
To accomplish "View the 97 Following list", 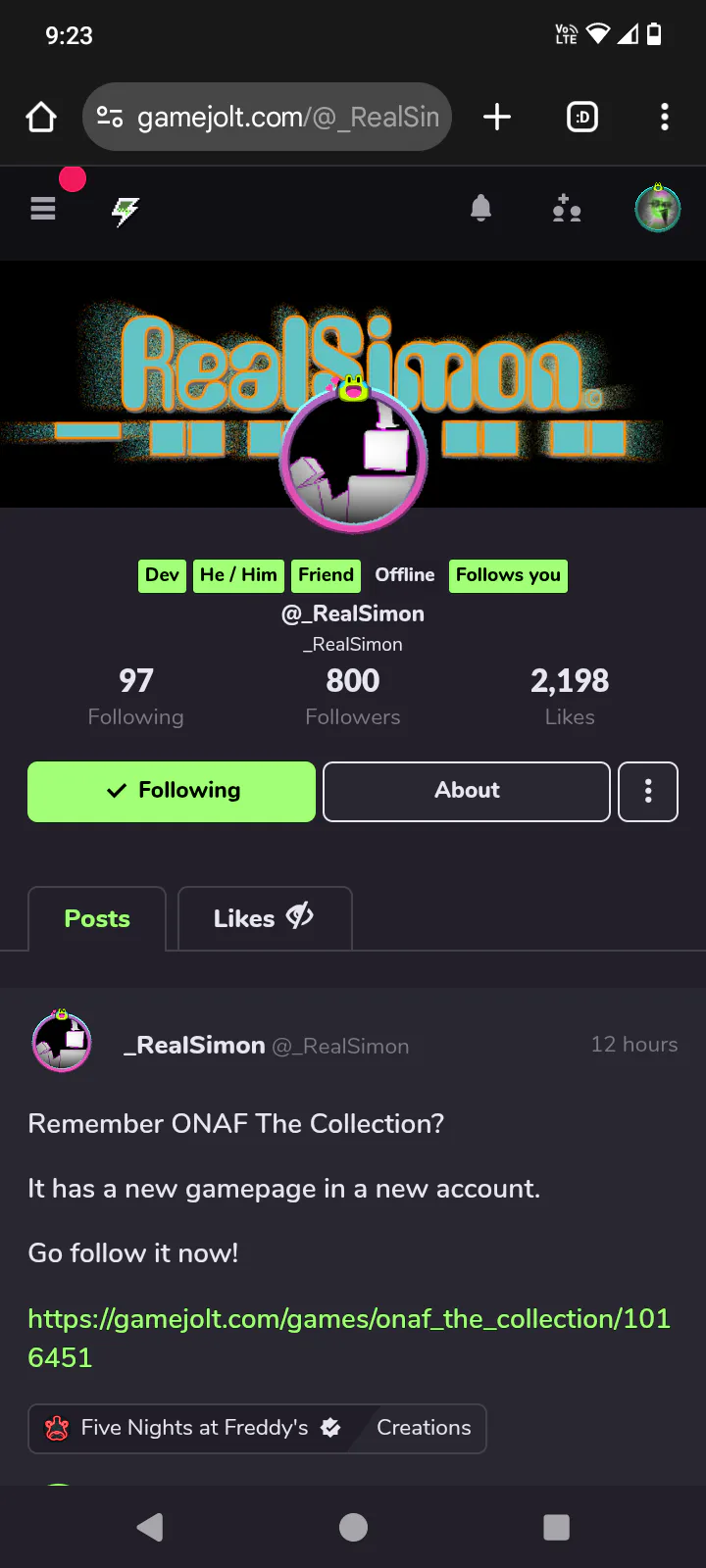I will [x=135, y=697].
